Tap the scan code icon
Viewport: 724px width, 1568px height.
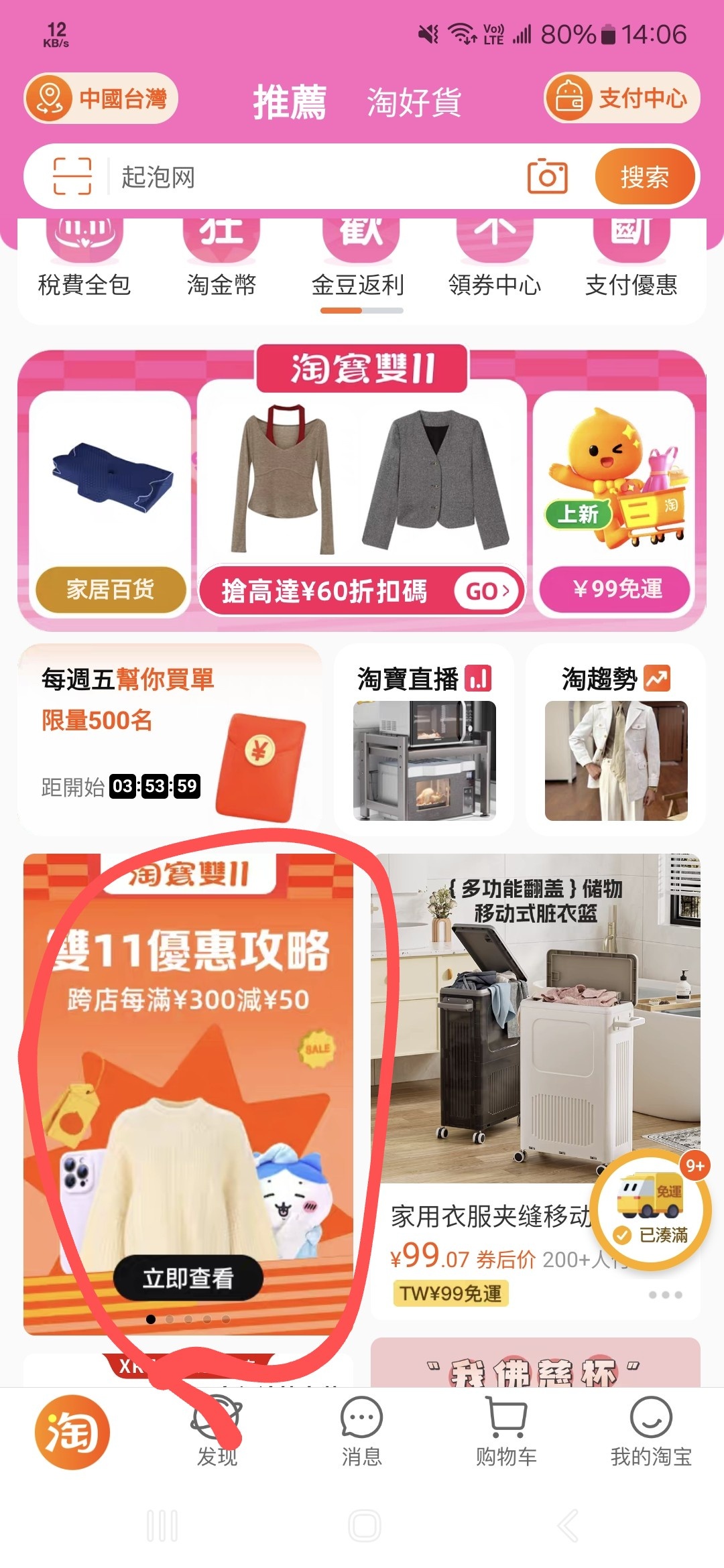tap(72, 176)
